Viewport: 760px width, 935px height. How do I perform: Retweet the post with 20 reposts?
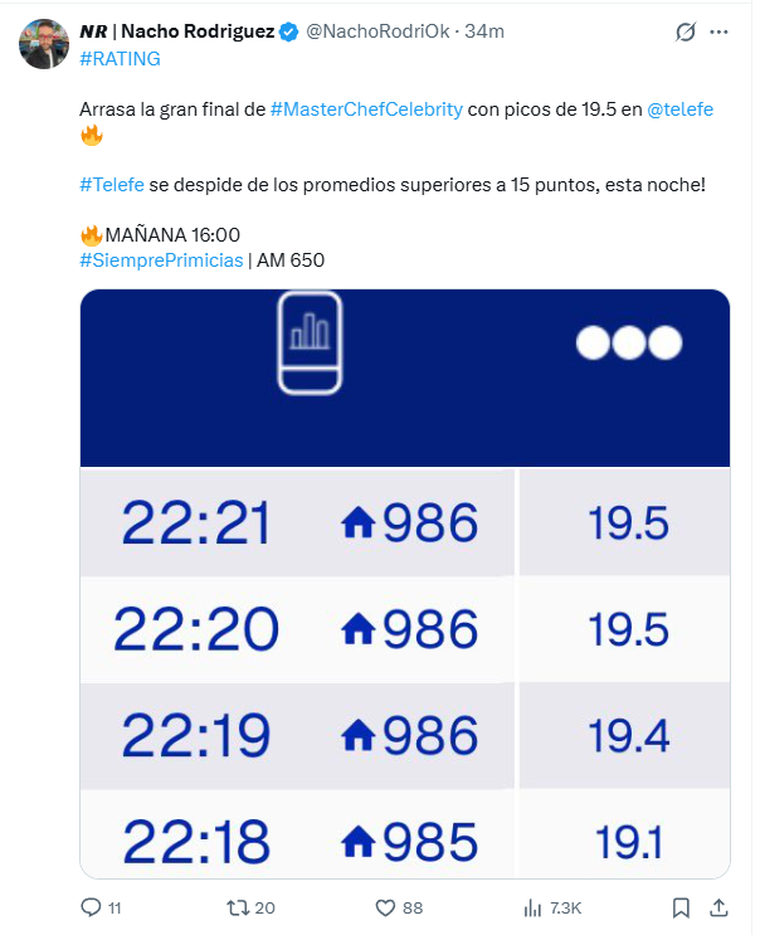pyautogui.click(x=237, y=907)
